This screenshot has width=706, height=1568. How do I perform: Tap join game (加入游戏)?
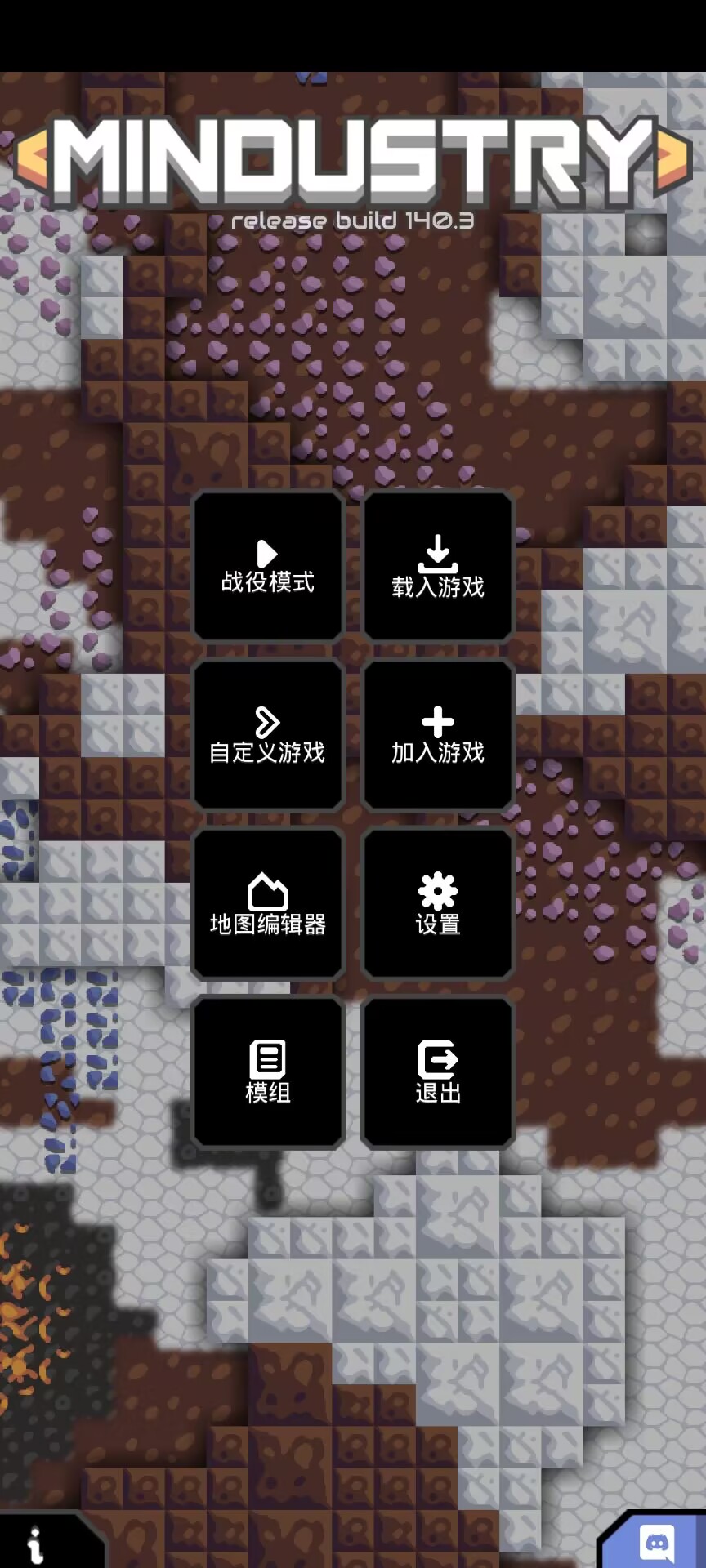[438, 735]
